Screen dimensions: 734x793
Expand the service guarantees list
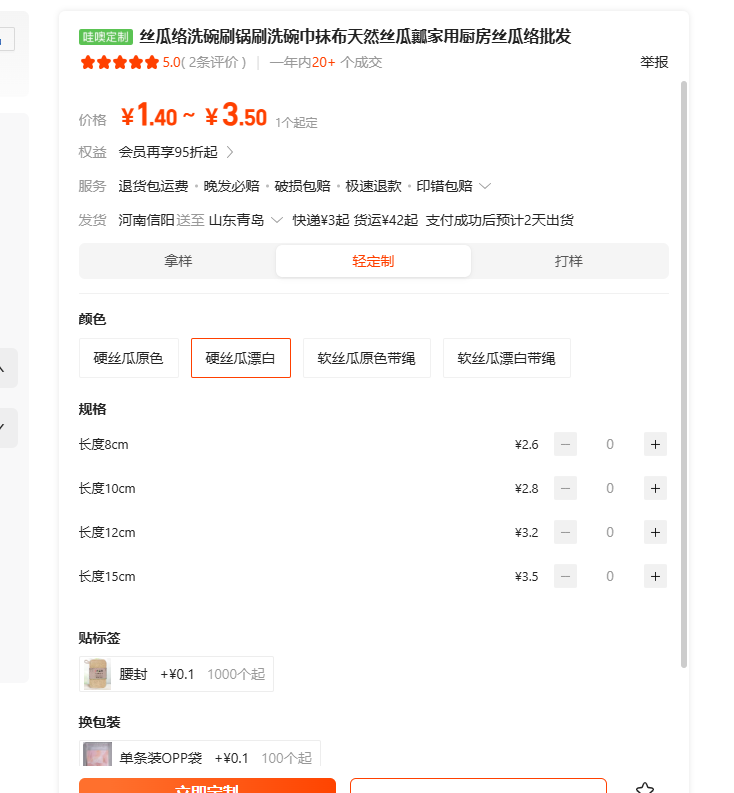click(485, 186)
